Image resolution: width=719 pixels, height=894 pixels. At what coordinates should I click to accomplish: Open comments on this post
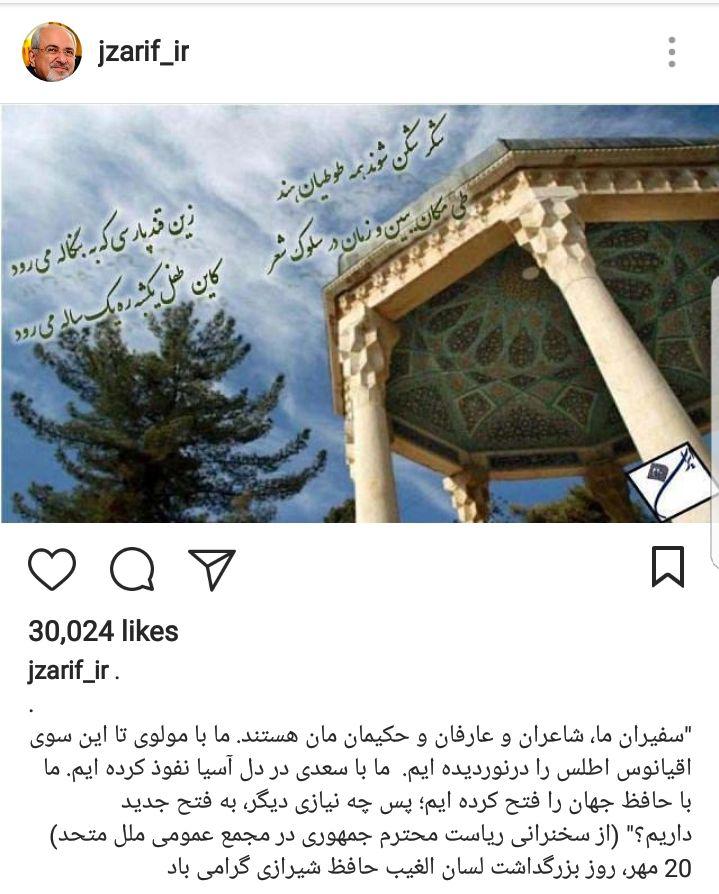click(132, 569)
